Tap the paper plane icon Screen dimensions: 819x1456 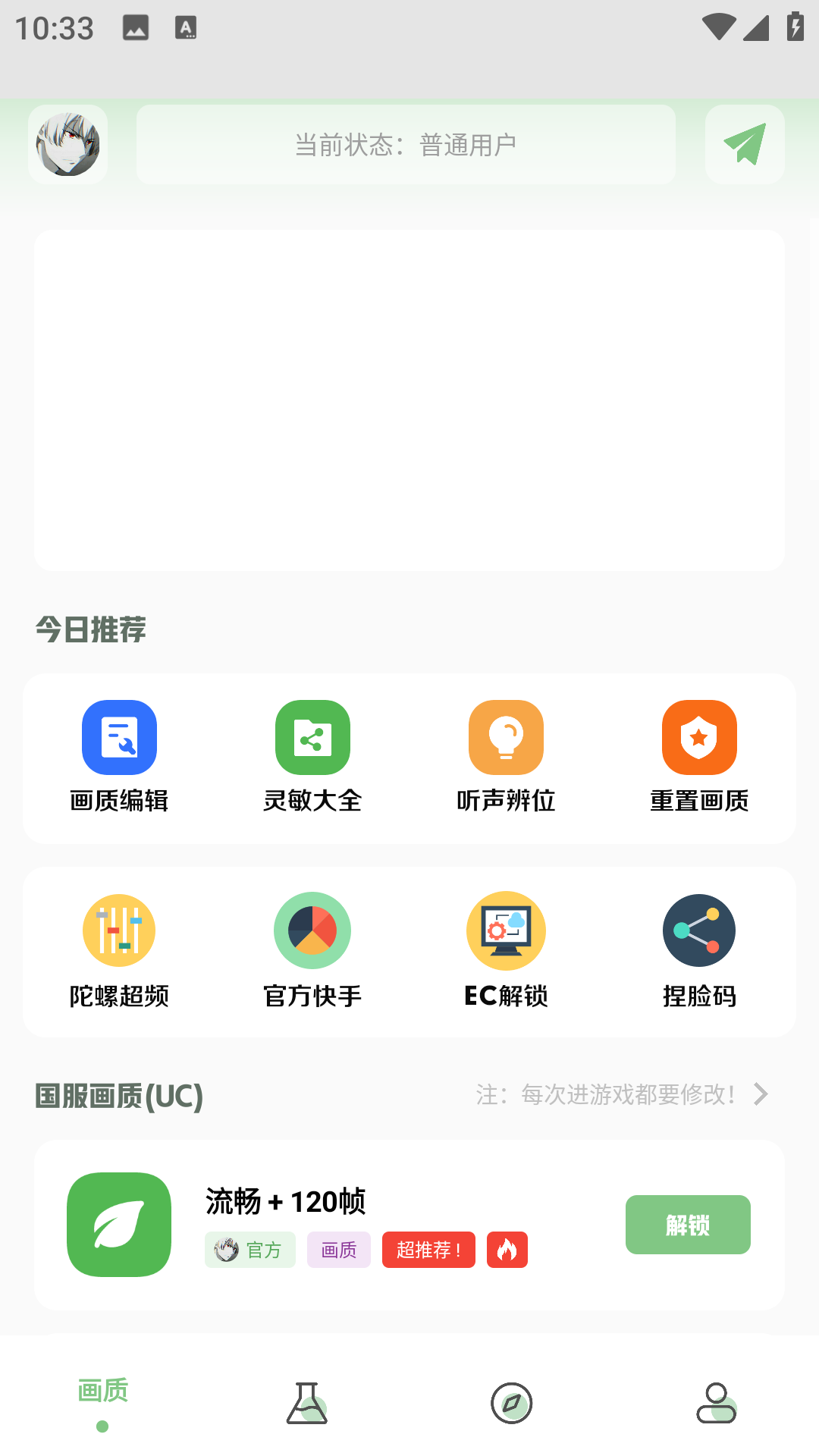tap(745, 145)
